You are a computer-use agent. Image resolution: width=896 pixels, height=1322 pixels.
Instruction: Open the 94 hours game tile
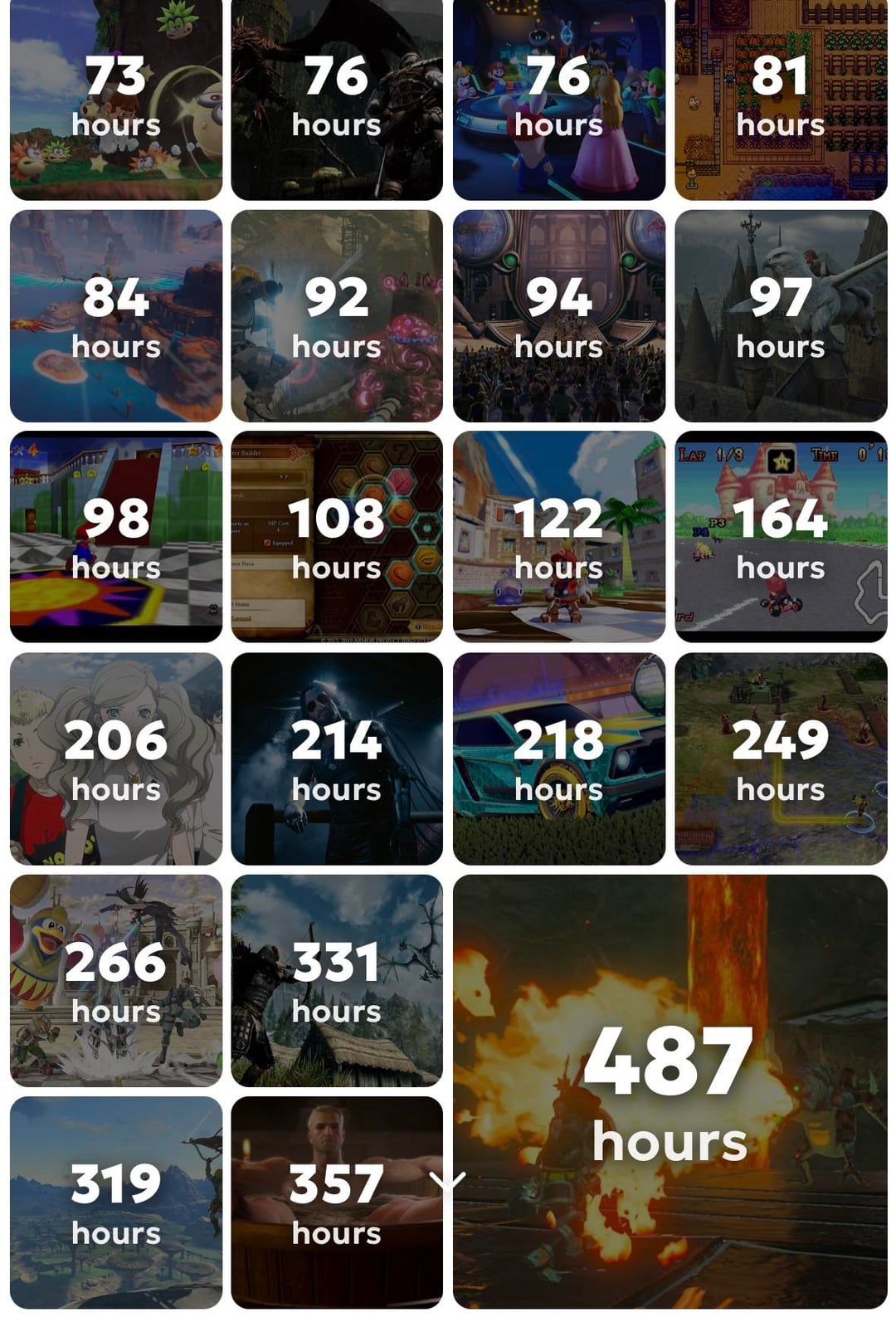click(558, 315)
